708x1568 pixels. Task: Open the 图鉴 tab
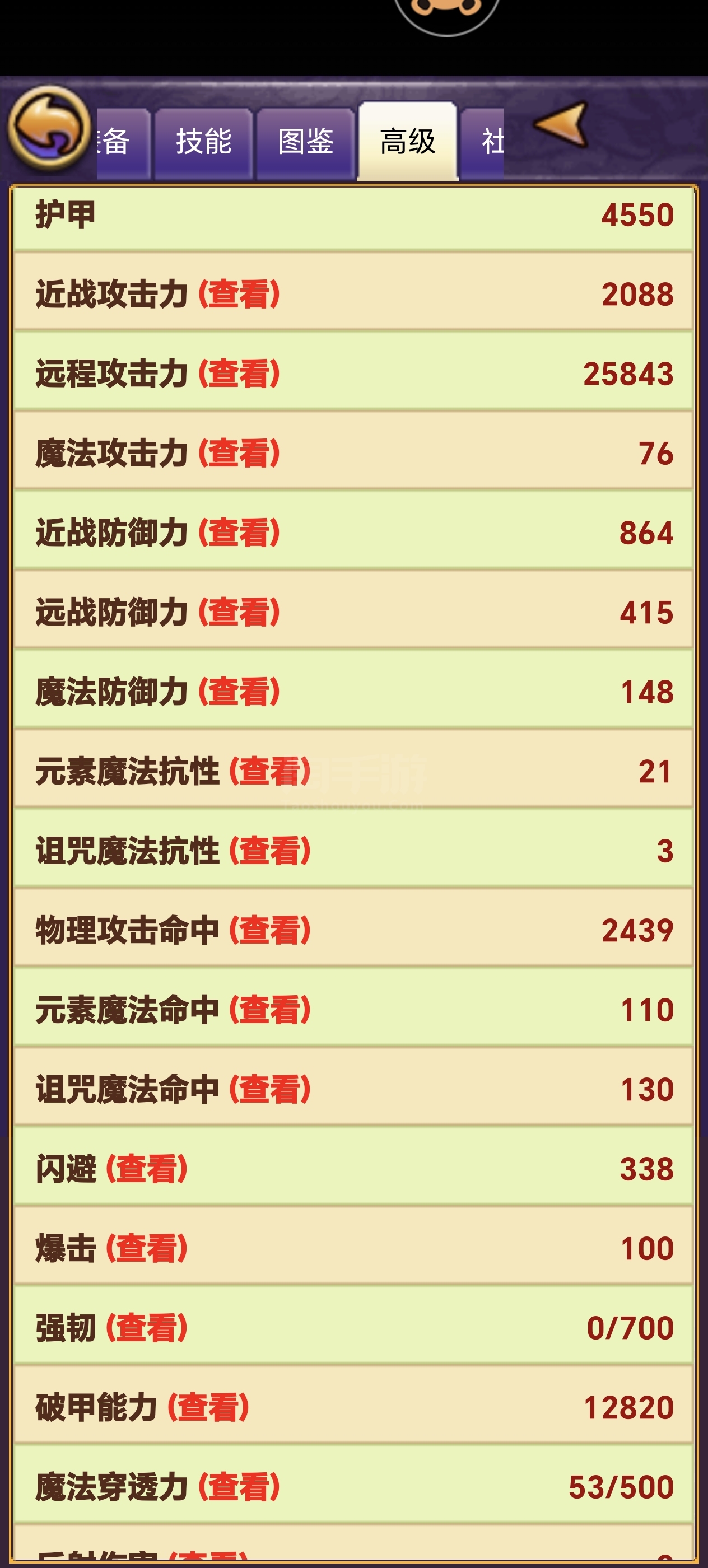(x=306, y=143)
